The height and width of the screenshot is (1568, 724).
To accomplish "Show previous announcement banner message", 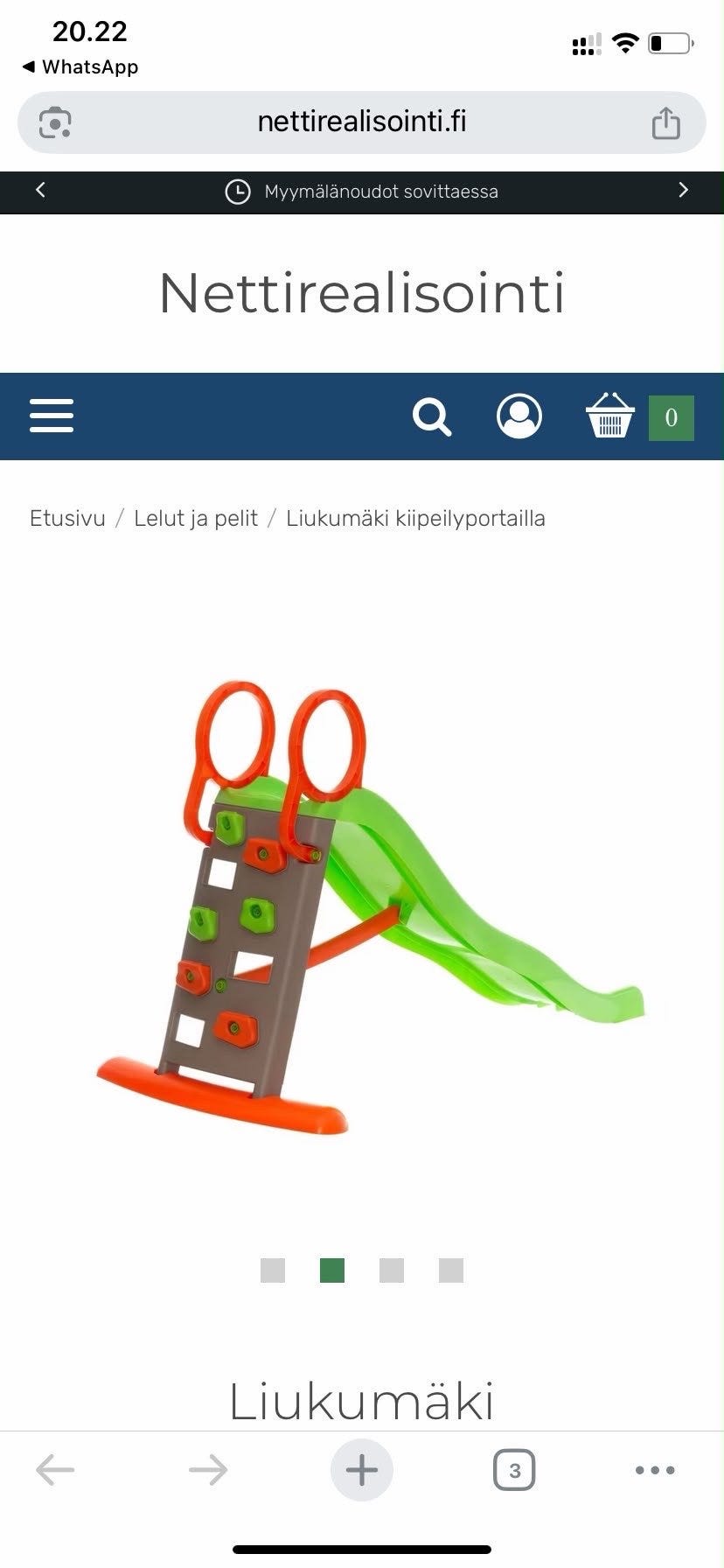I will click(x=40, y=190).
